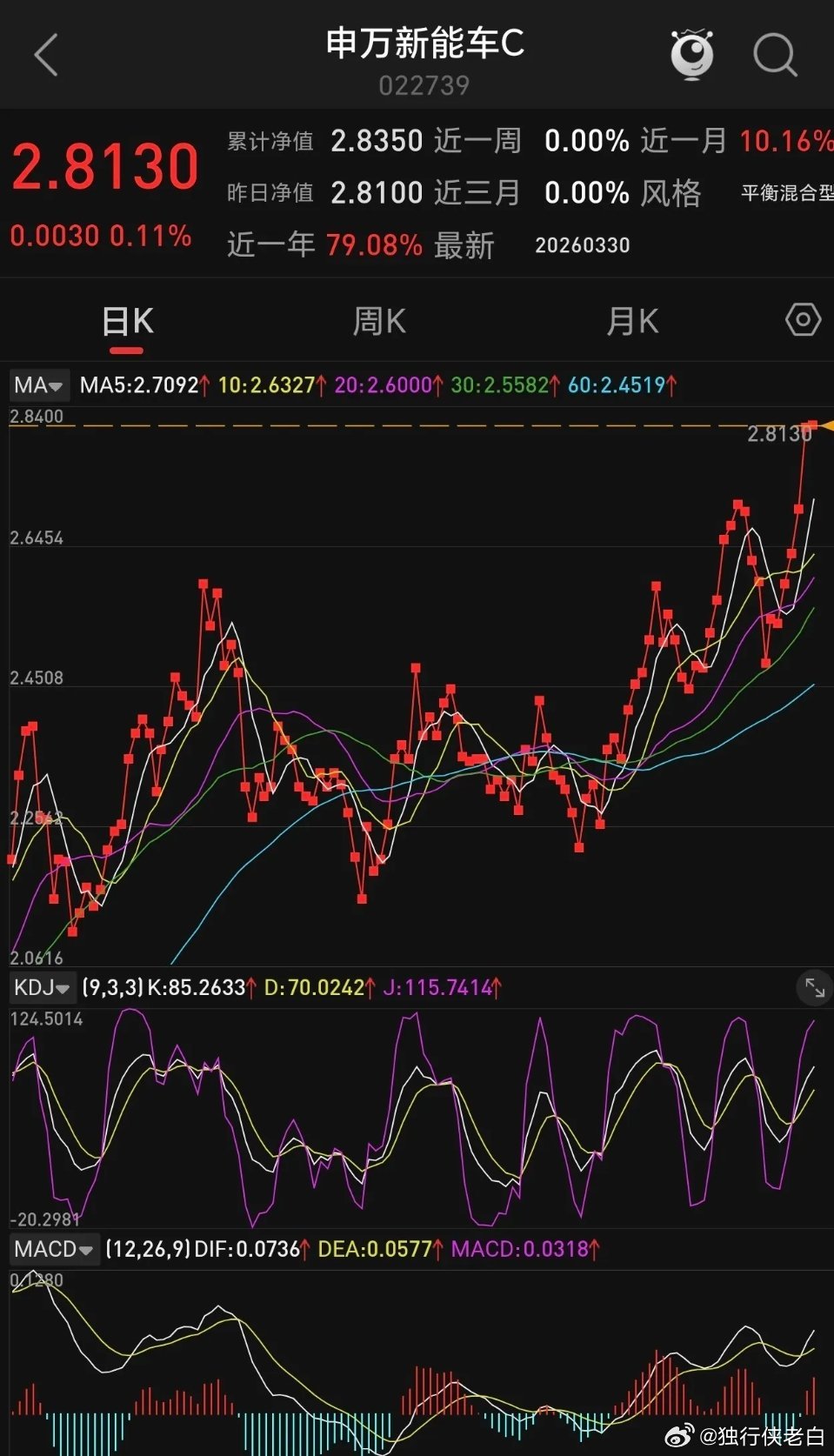Expand the KDJ panel to fullscreen
834x1456 pixels.
[x=814, y=987]
